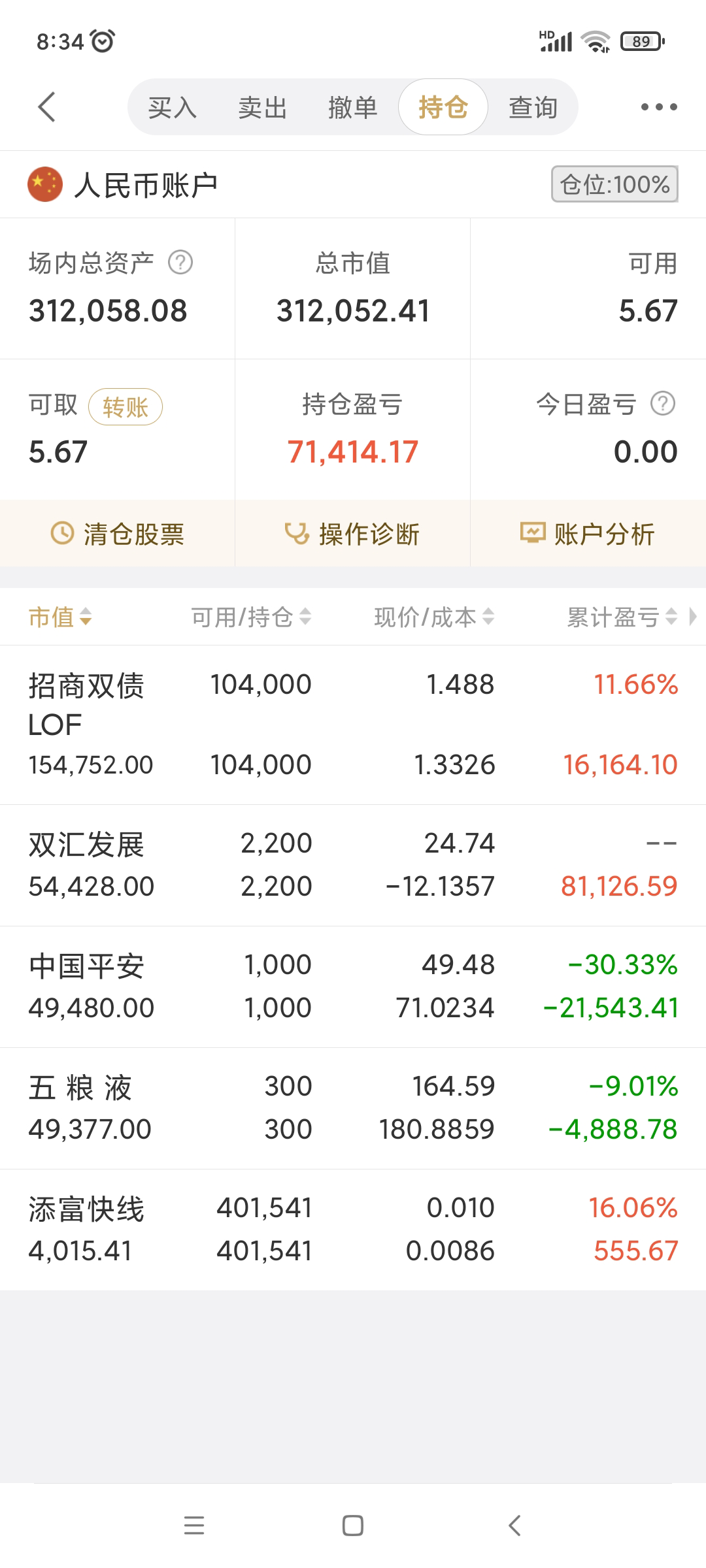The height and width of the screenshot is (1568, 706).
Task: Sort holdings by 可用/持仓
Action: [251, 617]
